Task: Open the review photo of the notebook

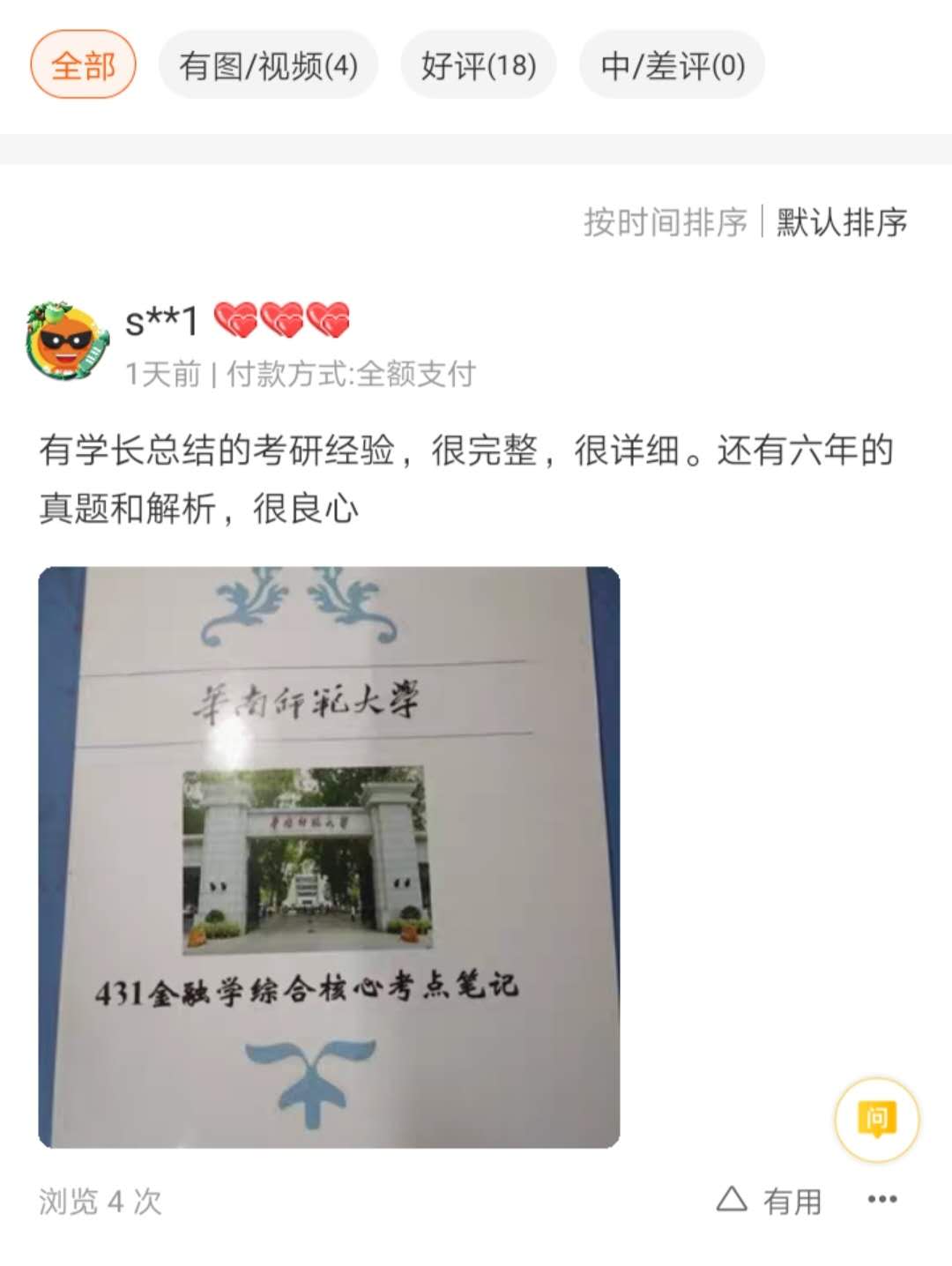Action: click(x=329, y=857)
